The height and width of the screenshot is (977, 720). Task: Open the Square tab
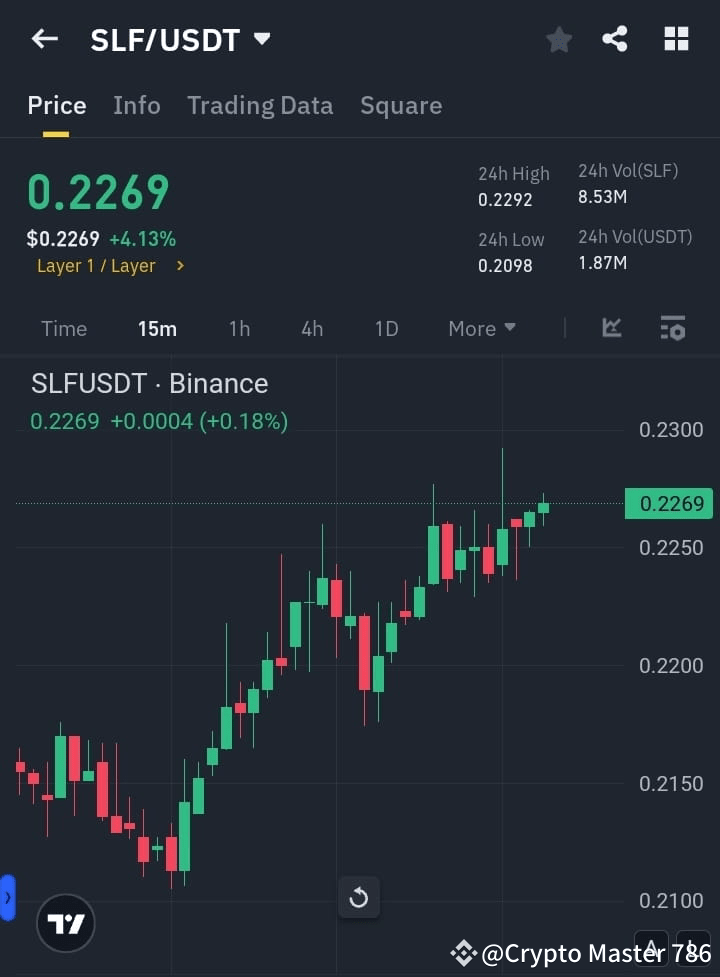click(401, 105)
